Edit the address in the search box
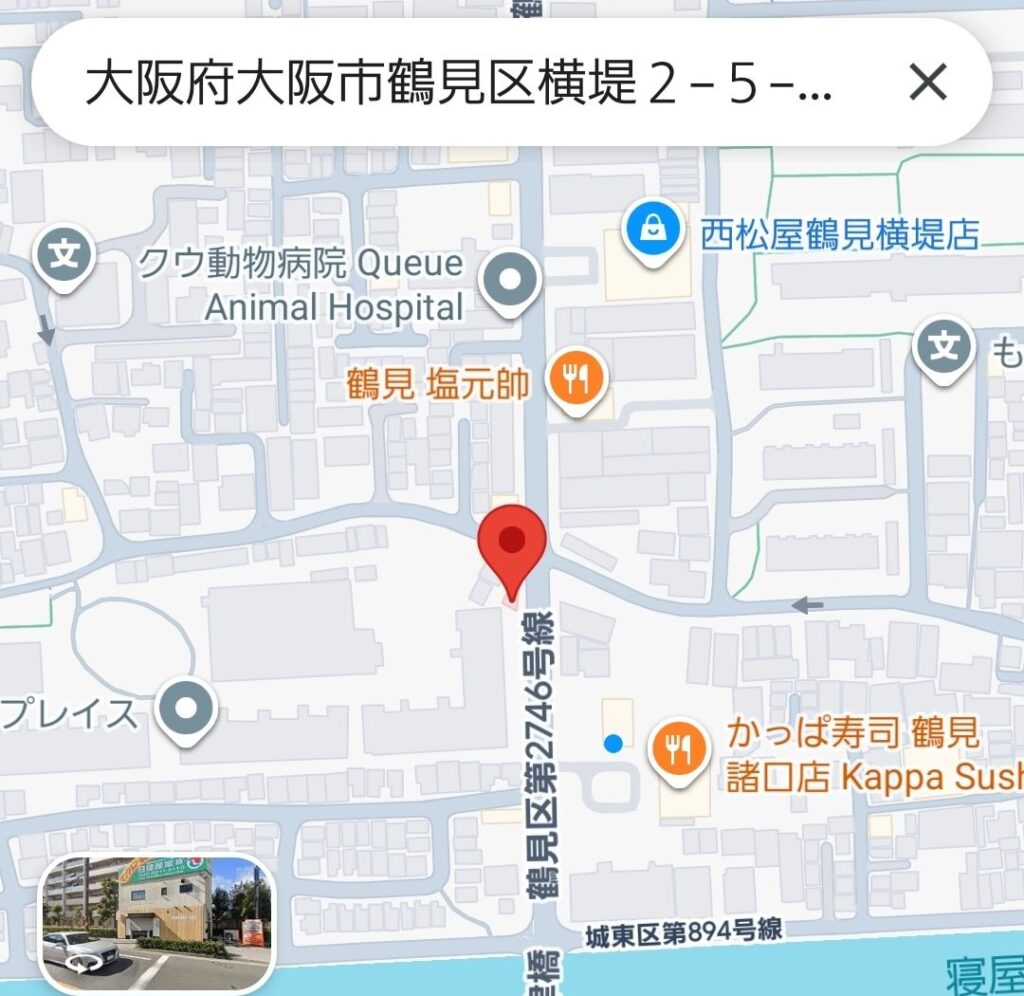The width and height of the screenshot is (1024, 996). pos(460,84)
